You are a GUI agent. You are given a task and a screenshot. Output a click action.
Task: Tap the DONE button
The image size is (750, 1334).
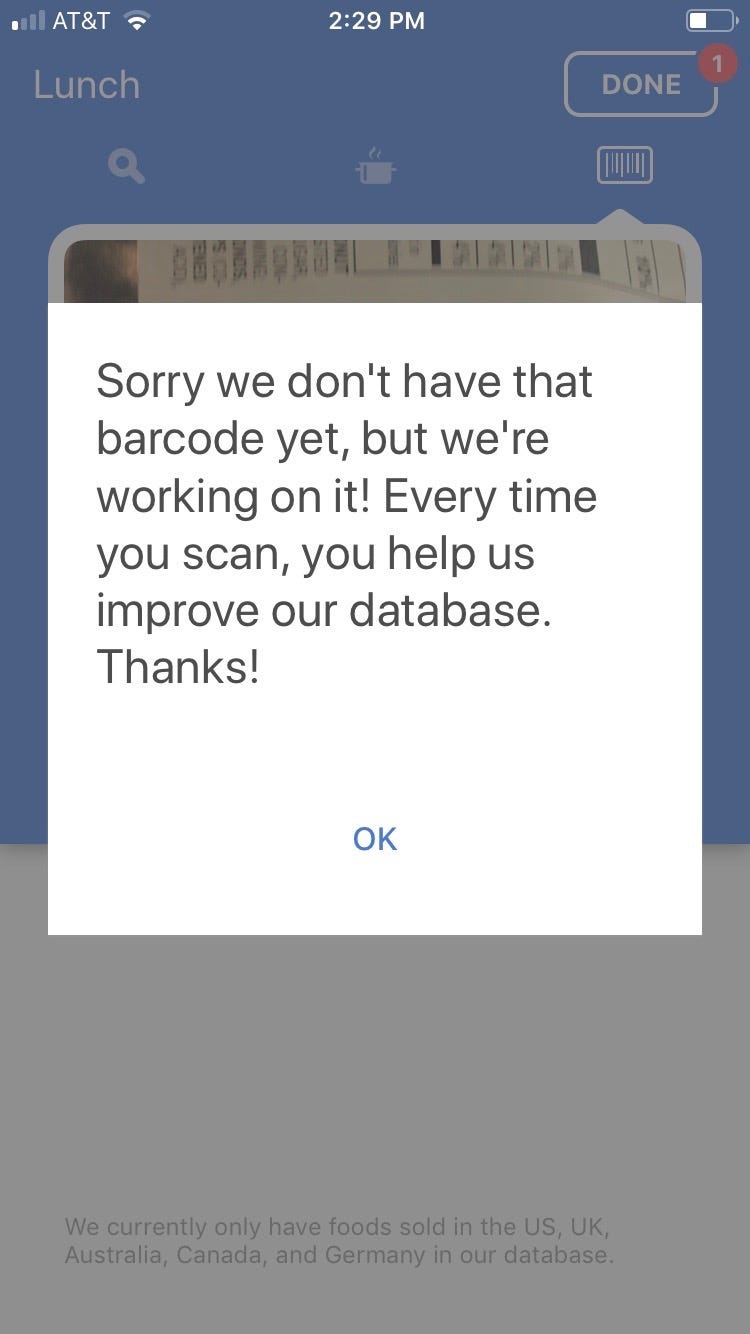tap(641, 84)
